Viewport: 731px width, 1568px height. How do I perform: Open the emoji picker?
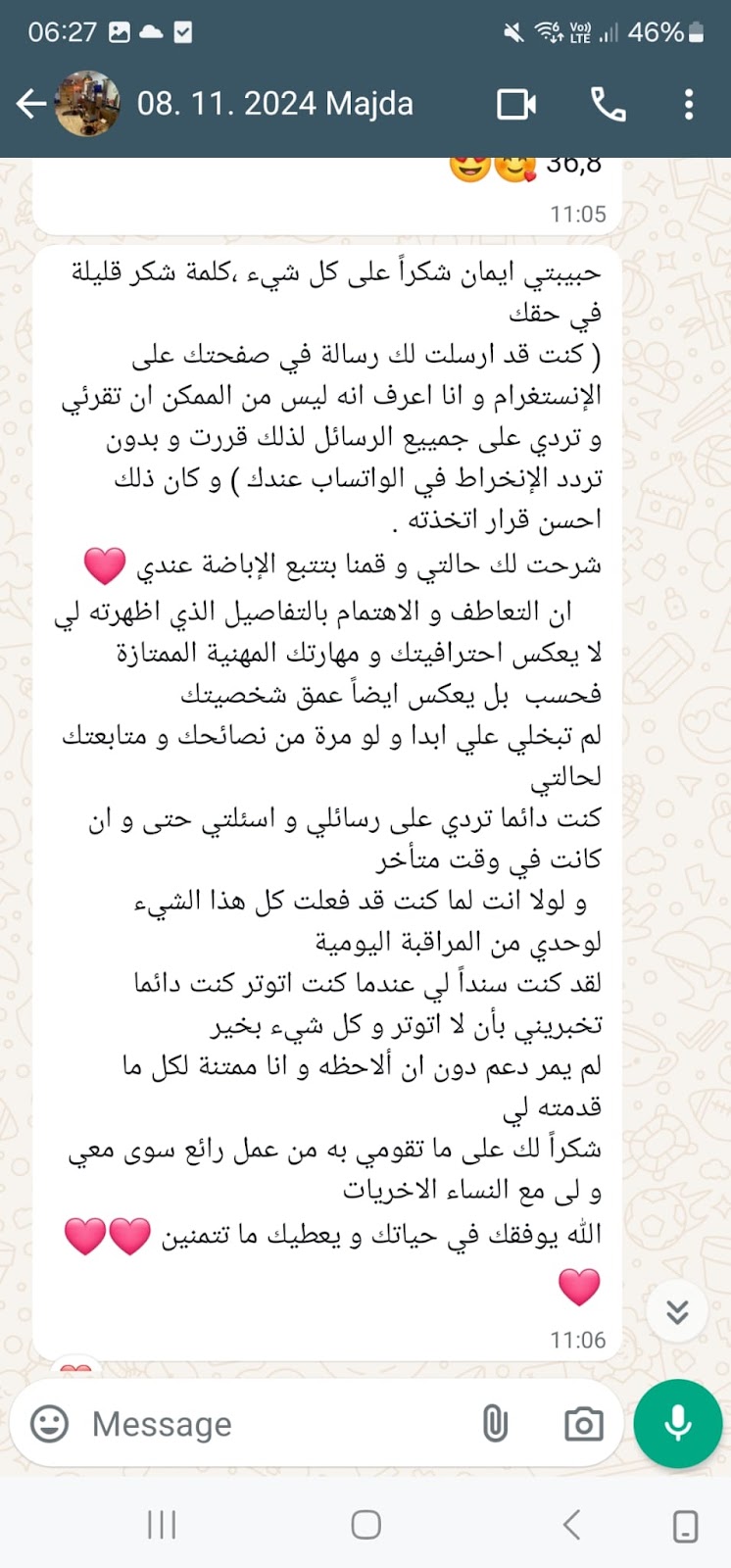coord(49,1424)
